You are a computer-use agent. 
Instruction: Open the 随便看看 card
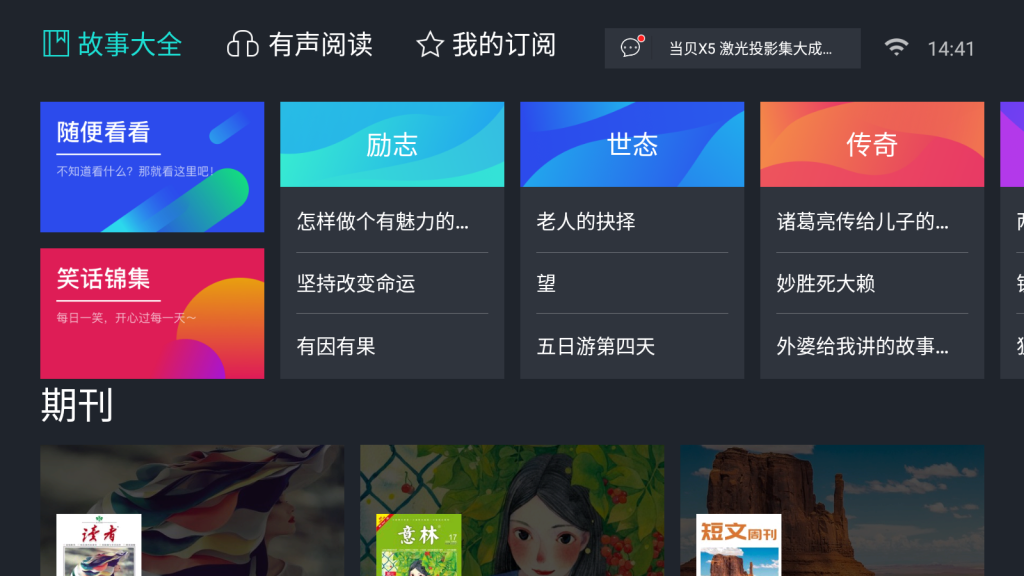pyautogui.click(x=152, y=167)
